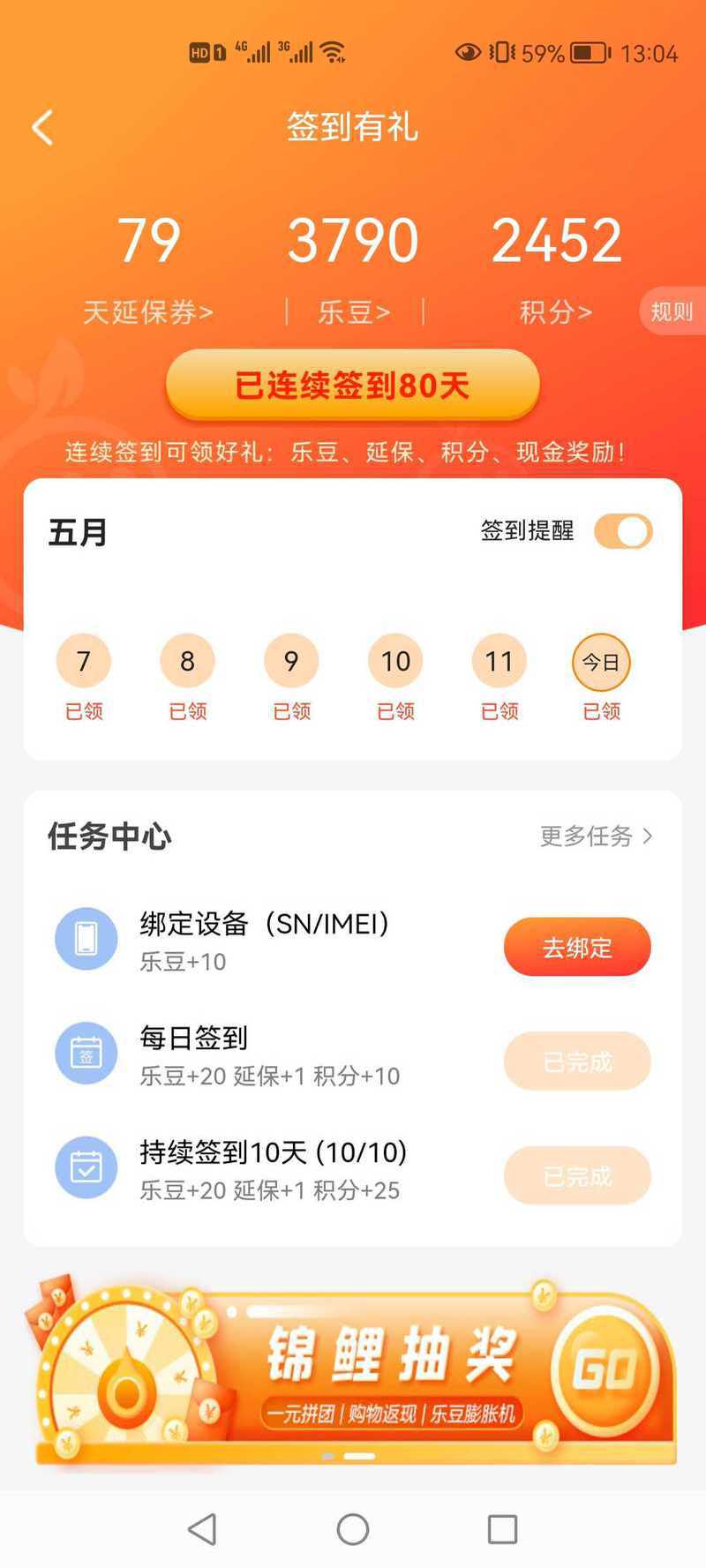The height and width of the screenshot is (1568, 706).
Task: Open recent apps from navigation bar
Action: coord(502,1529)
